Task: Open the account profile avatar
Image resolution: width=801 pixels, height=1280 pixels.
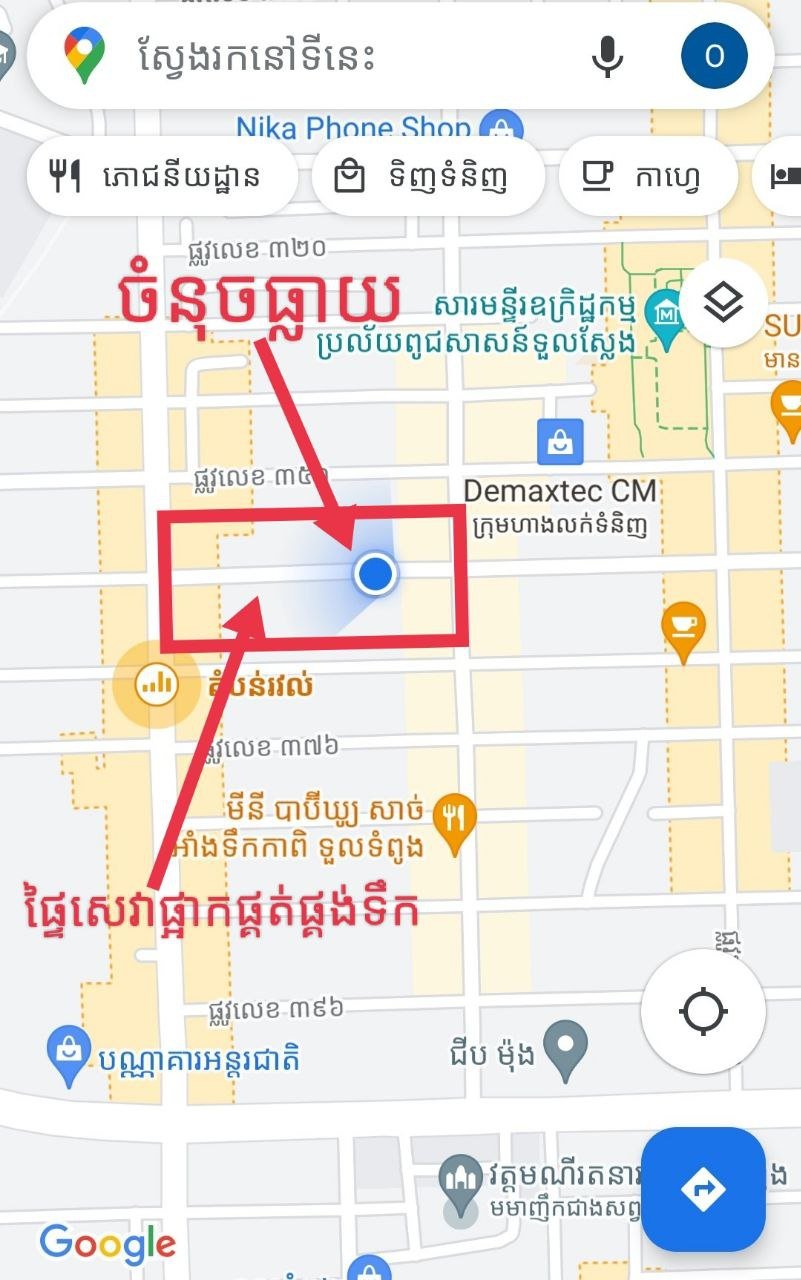Action: pos(714,56)
